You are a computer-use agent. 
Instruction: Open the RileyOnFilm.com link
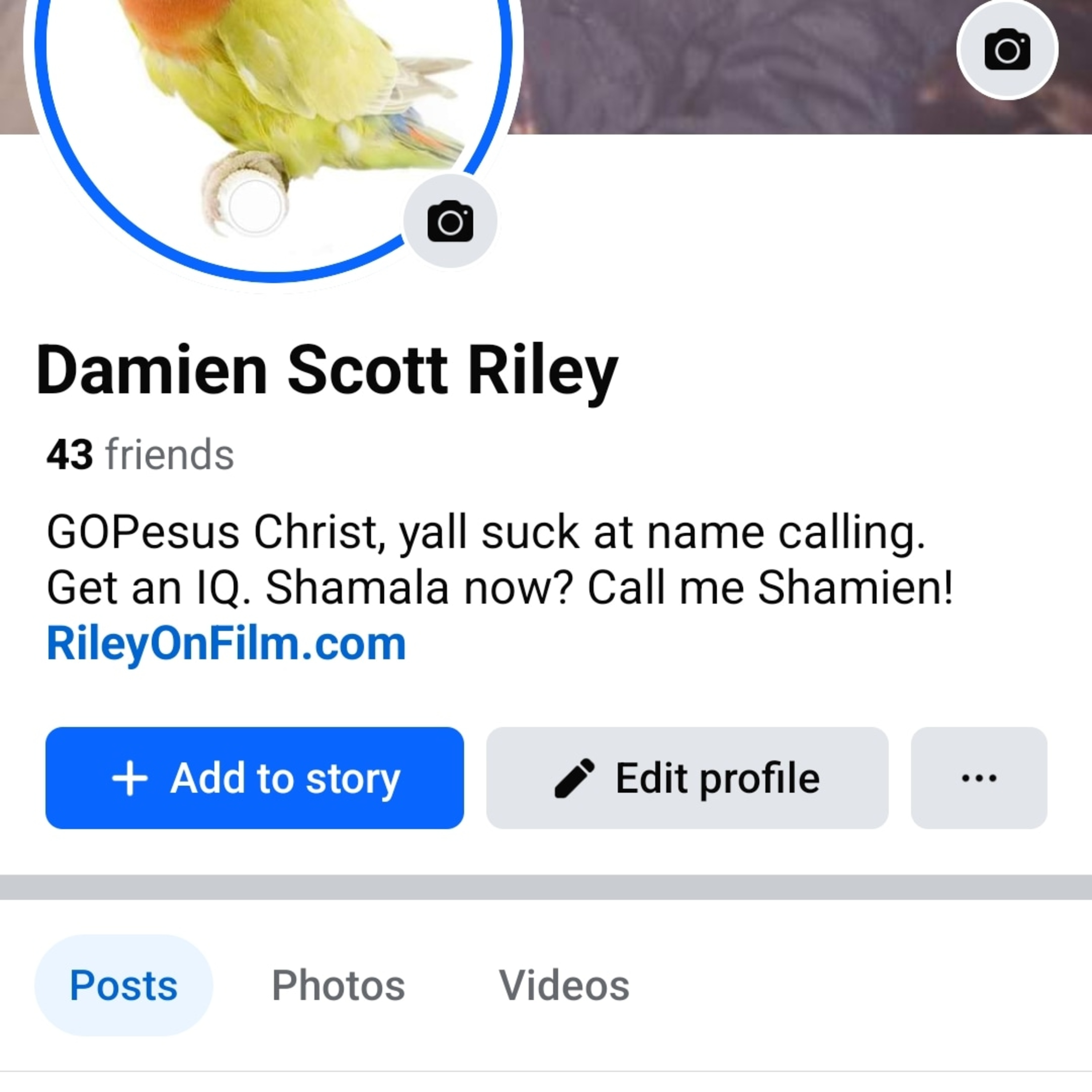tap(226, 644)
